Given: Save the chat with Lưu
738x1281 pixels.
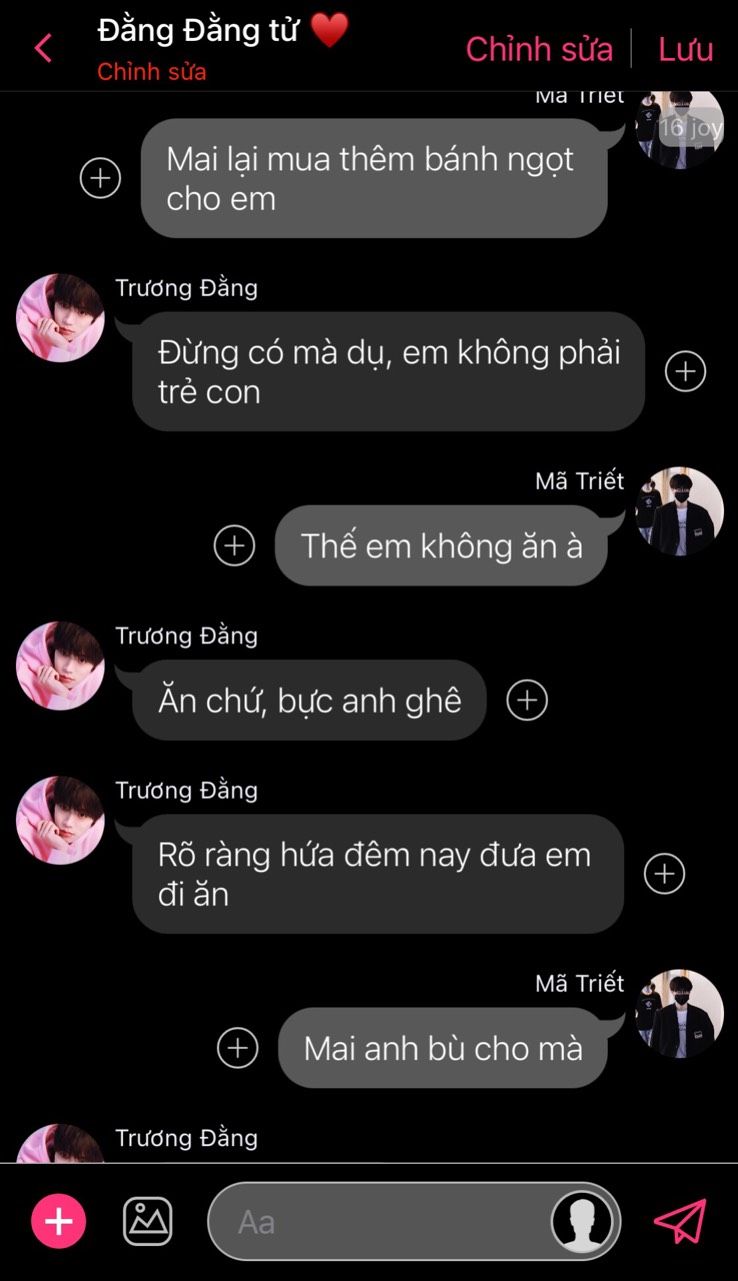Looking at the screenshot, I should click(685, 49).
